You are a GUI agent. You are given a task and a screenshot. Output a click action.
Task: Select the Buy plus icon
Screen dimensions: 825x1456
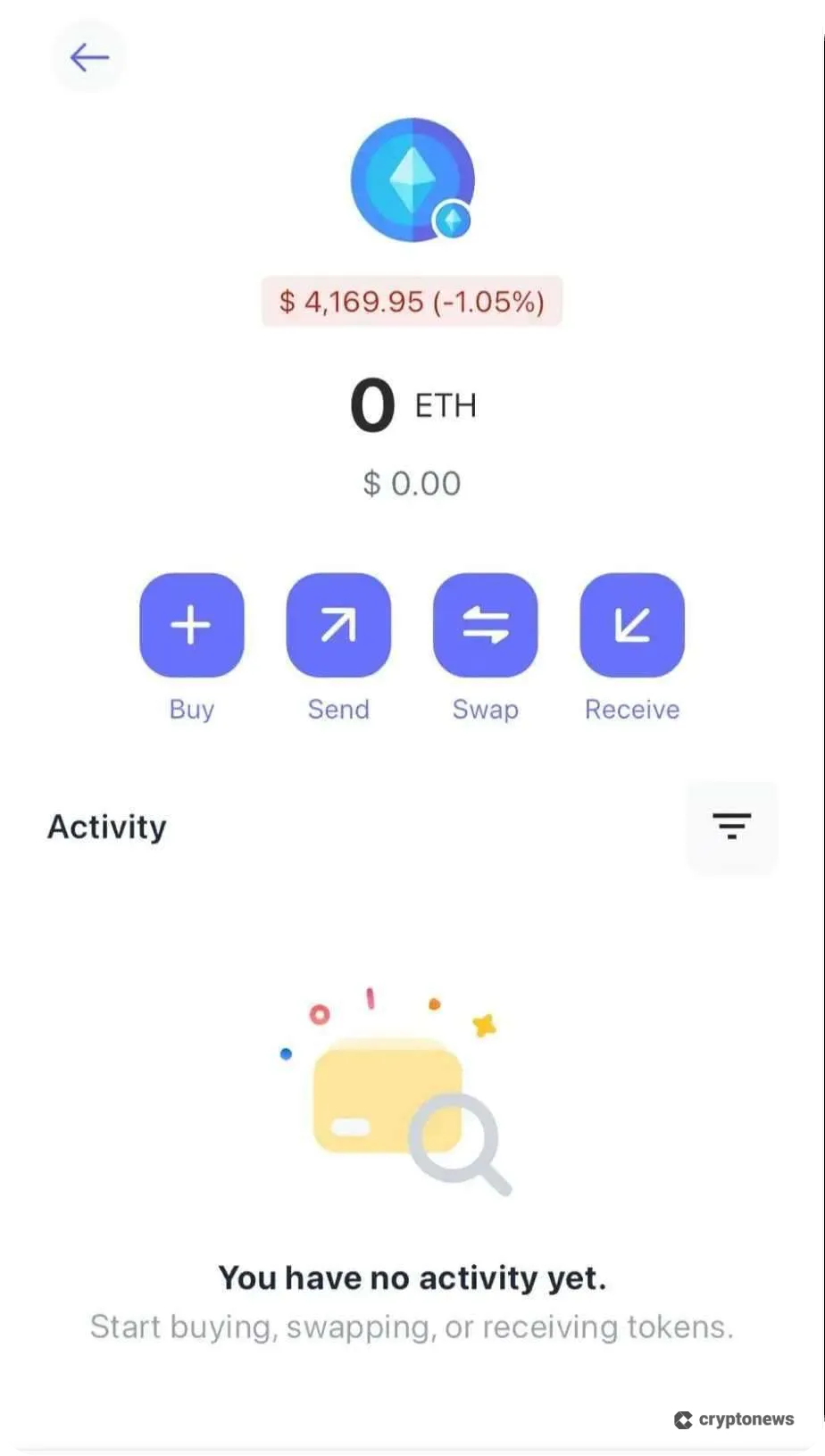coord(191,625)
